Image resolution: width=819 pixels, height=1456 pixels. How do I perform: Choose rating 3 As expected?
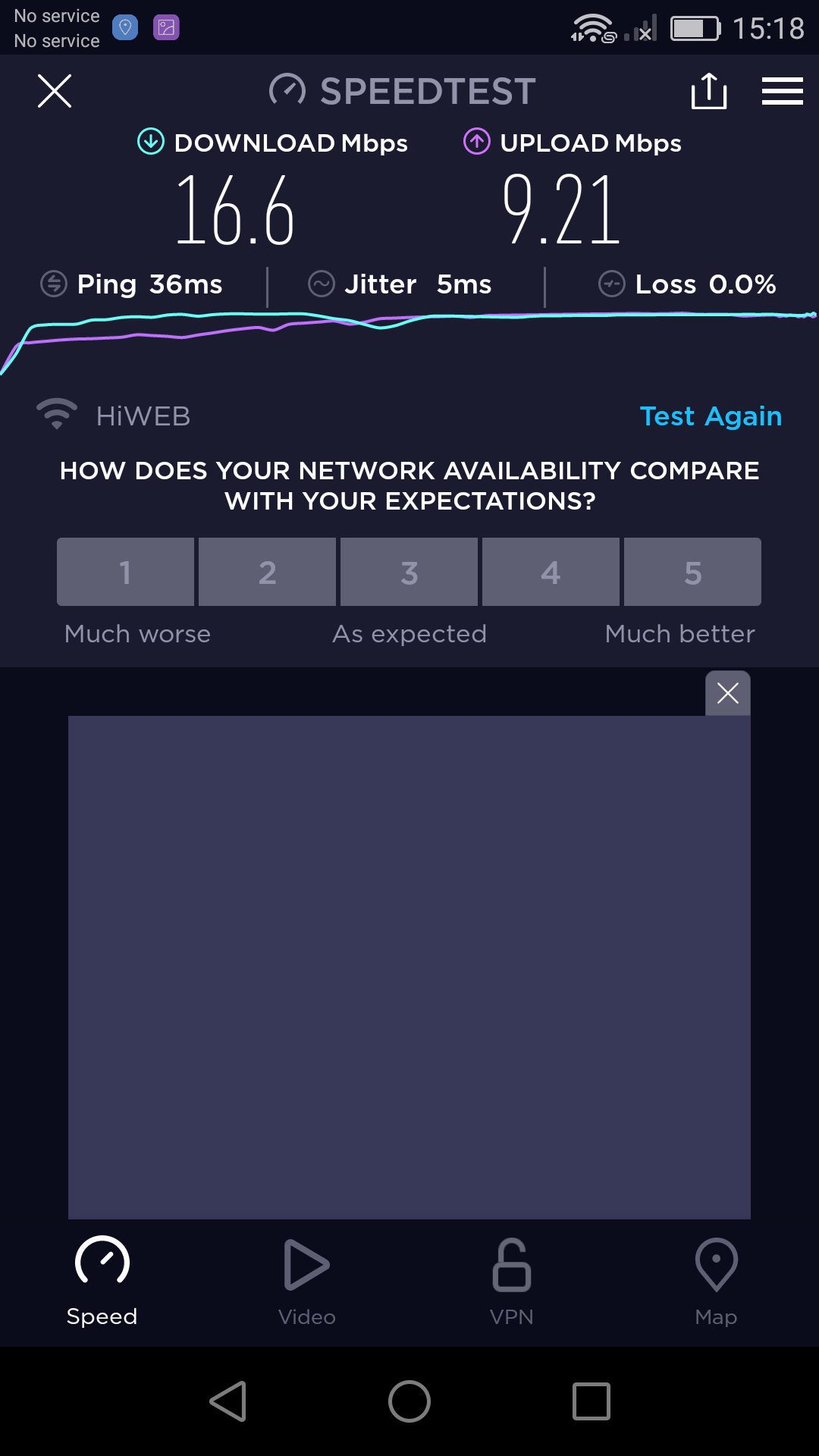coord(409,572)
